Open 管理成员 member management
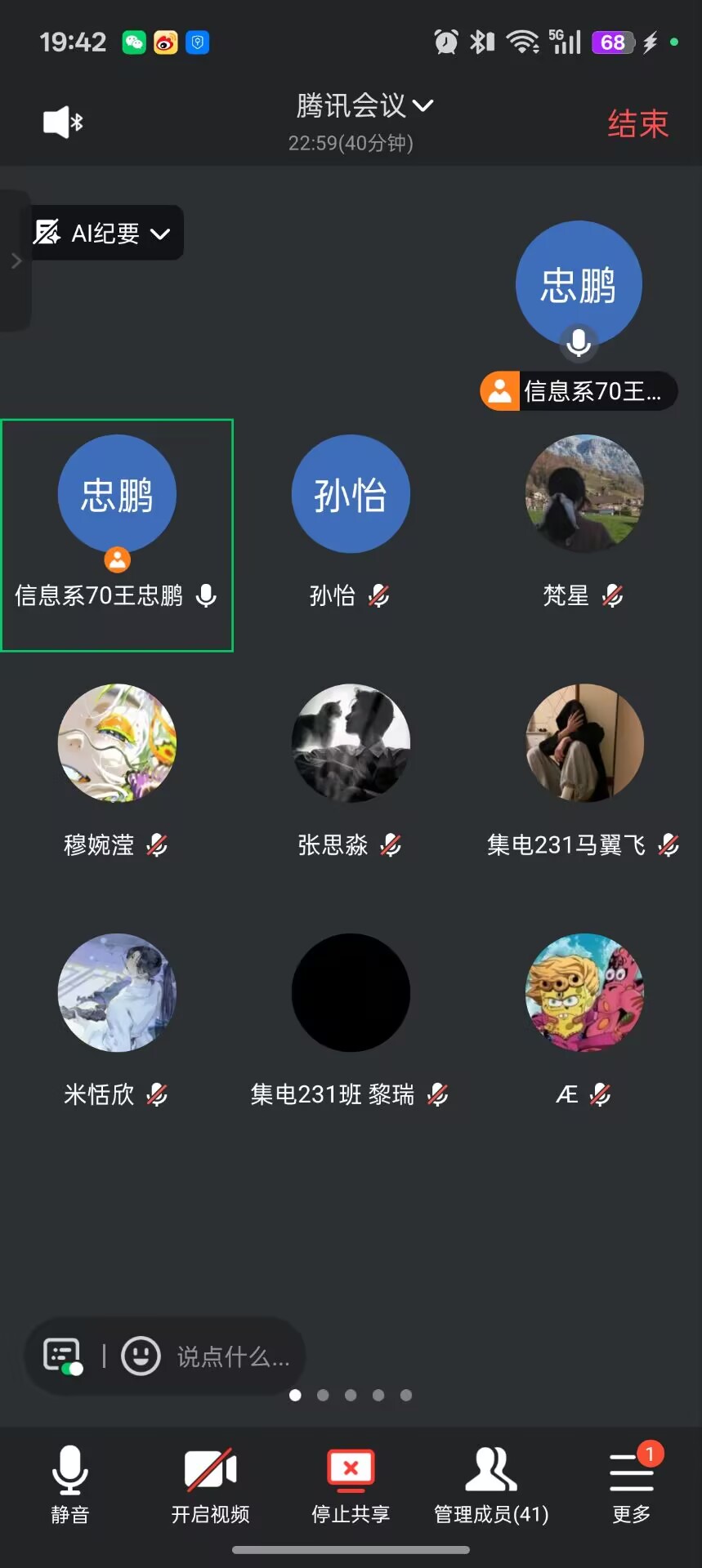This screenshot has width=702, height=1568. click(491, 1485)
